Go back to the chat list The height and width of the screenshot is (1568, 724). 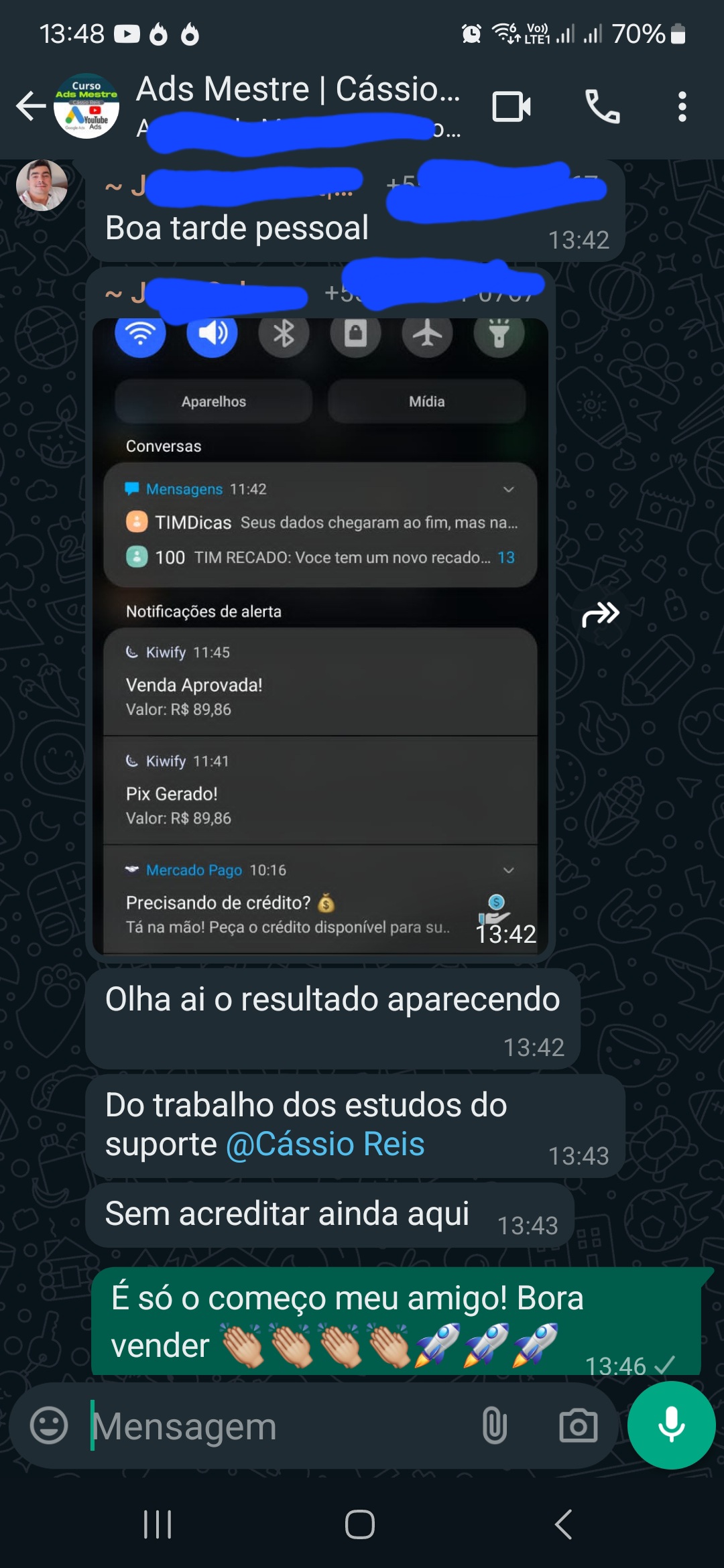tap(30, 106)
